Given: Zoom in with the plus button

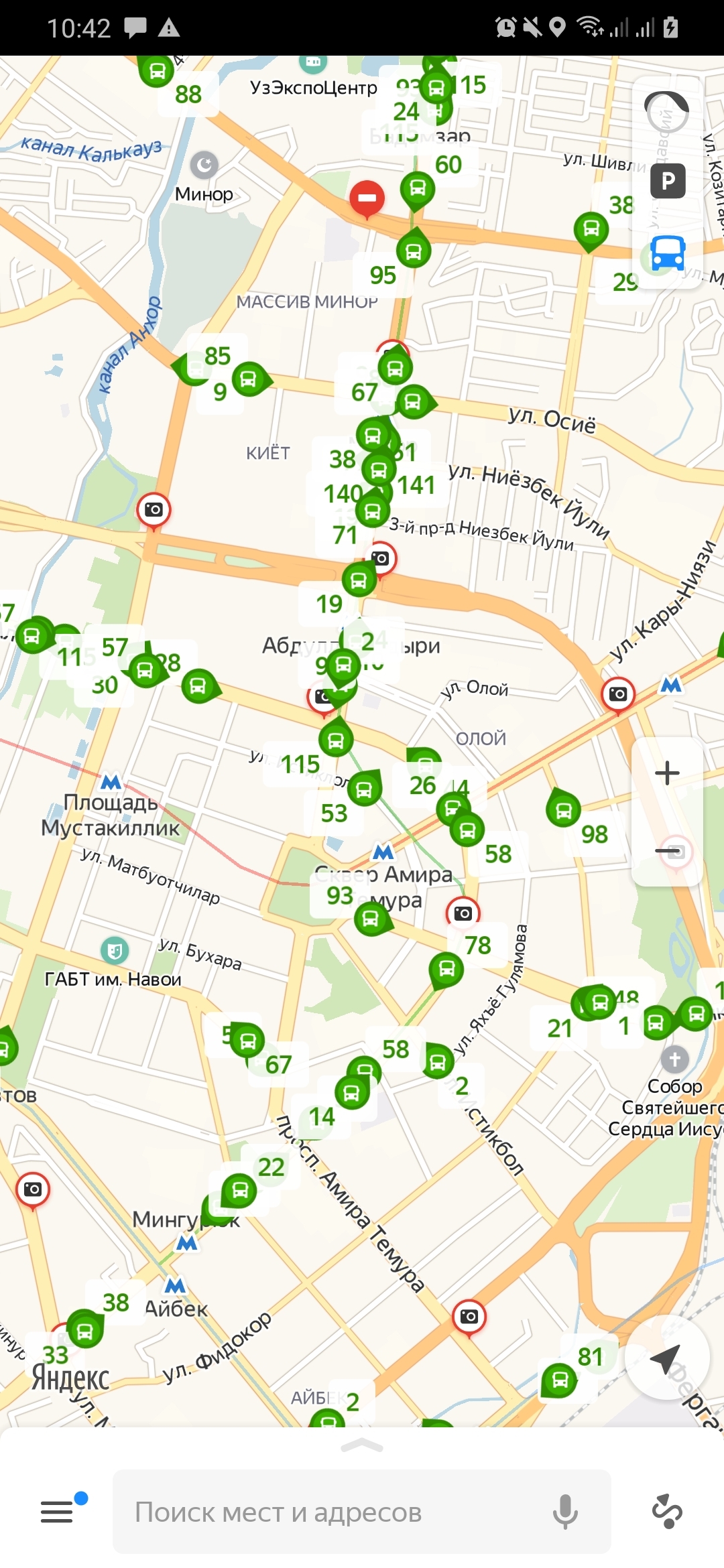Looking at the screenshot, I should [x=667, y=773].
